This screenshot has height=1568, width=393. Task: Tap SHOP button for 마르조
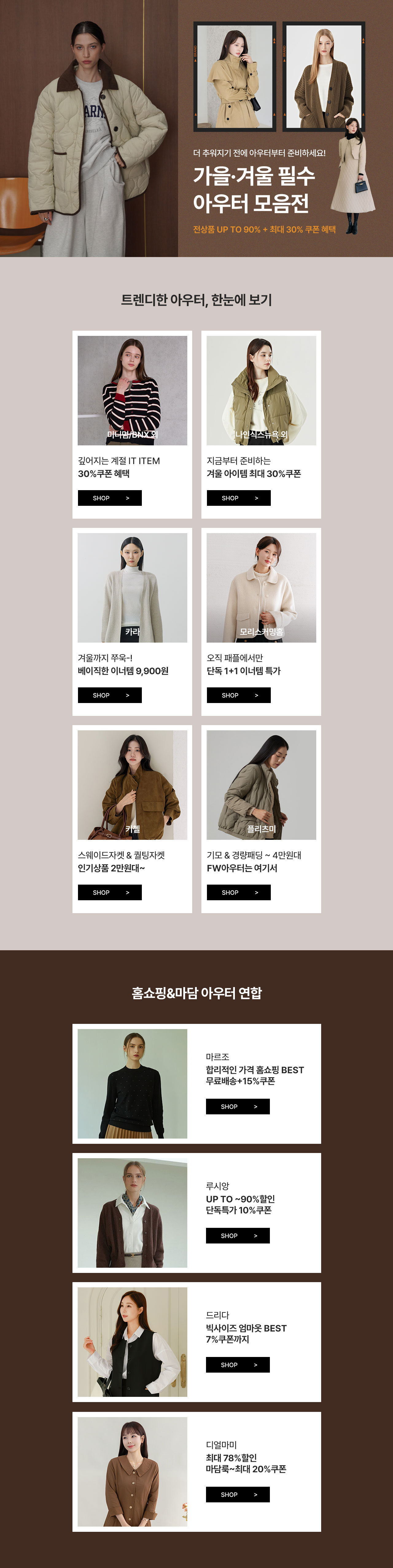[x=238, y=1107]
